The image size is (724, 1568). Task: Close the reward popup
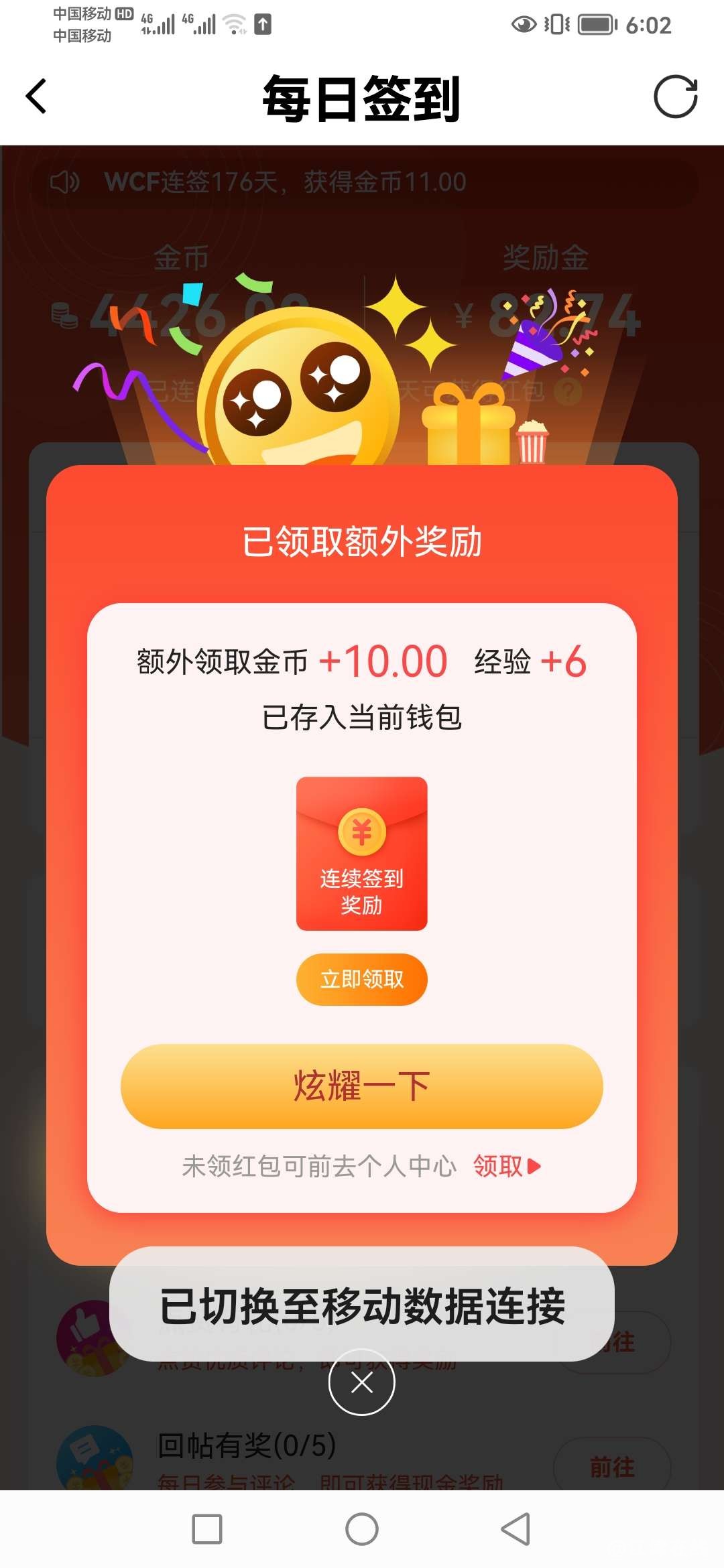point(361,1382)
